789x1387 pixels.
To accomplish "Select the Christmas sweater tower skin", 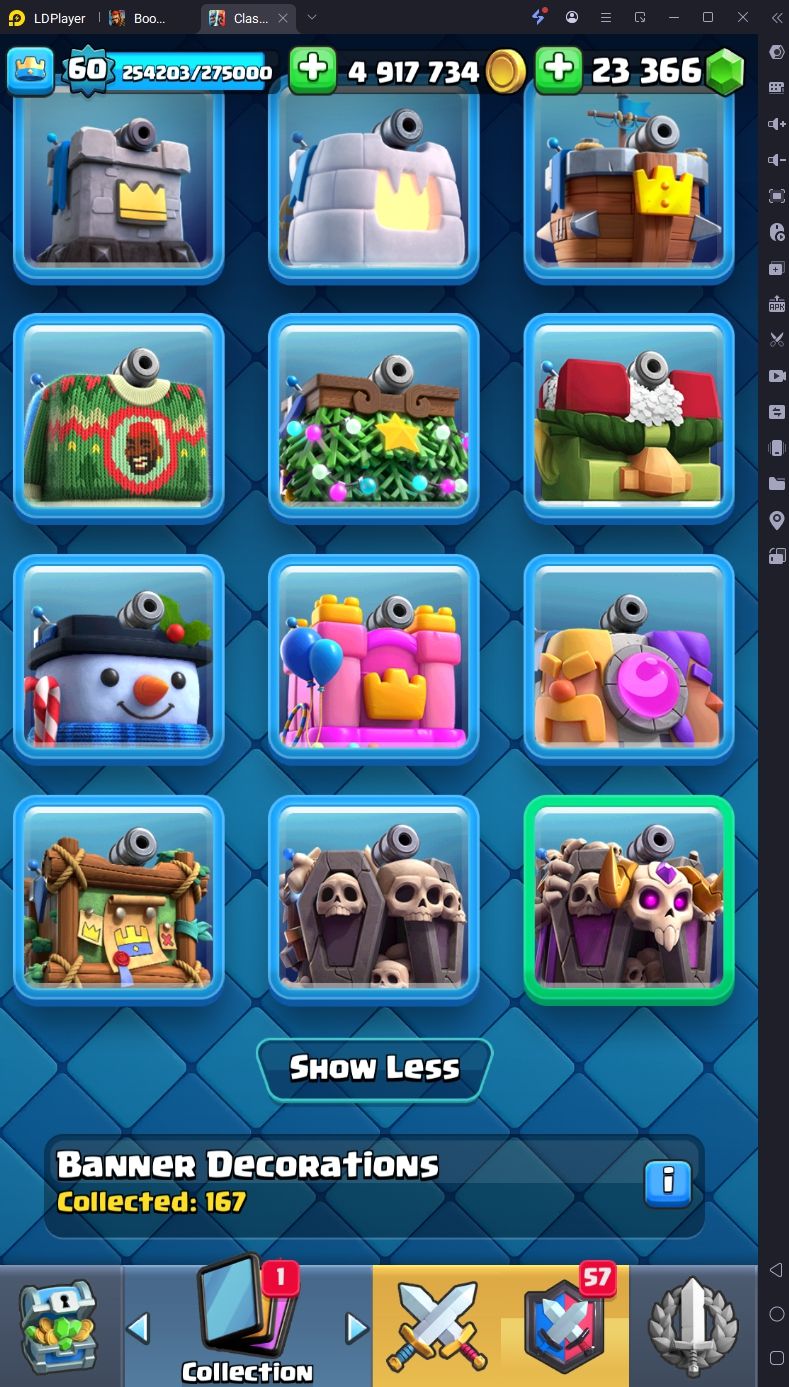I will click(118, 418).
